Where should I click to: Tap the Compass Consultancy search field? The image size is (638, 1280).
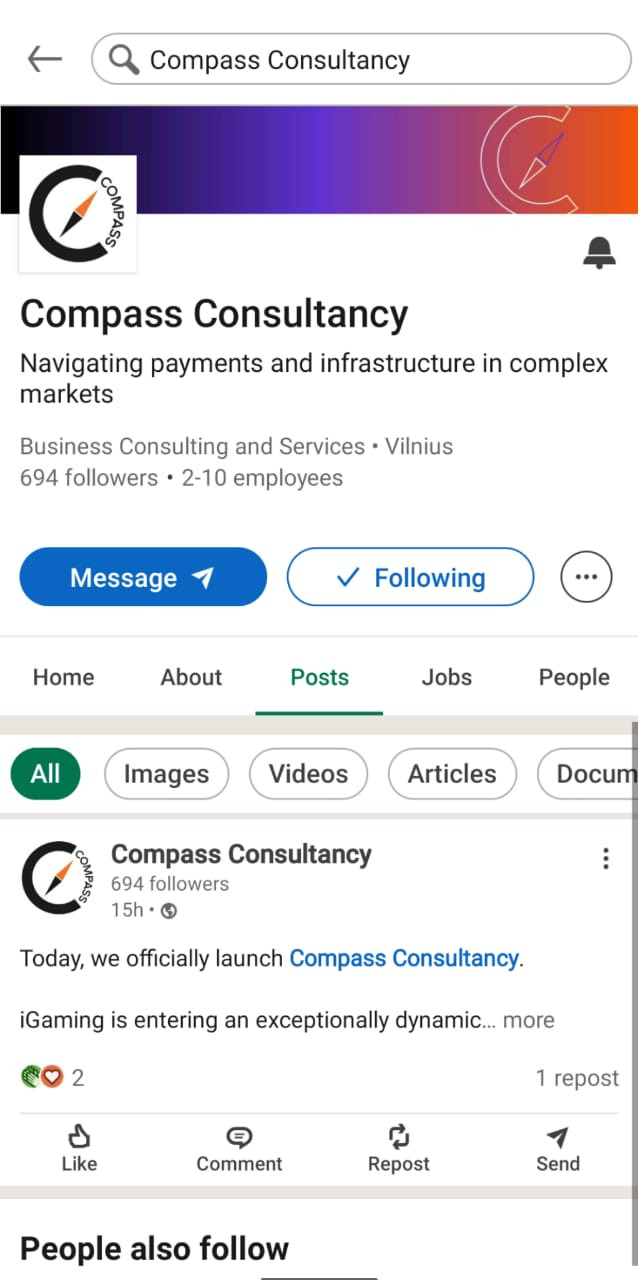click(360, 60)
